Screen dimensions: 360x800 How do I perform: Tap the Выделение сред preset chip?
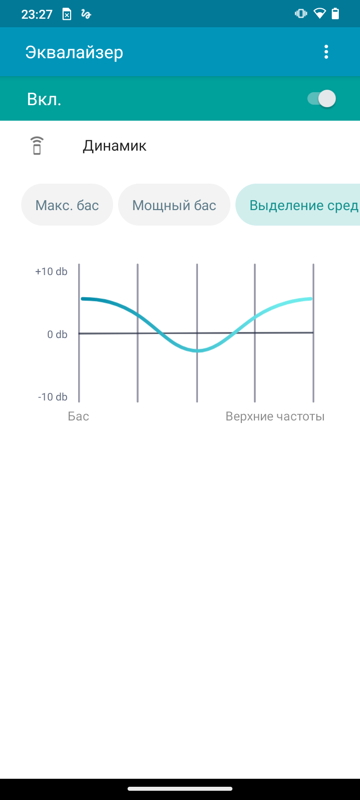click(x=298, y=205)
